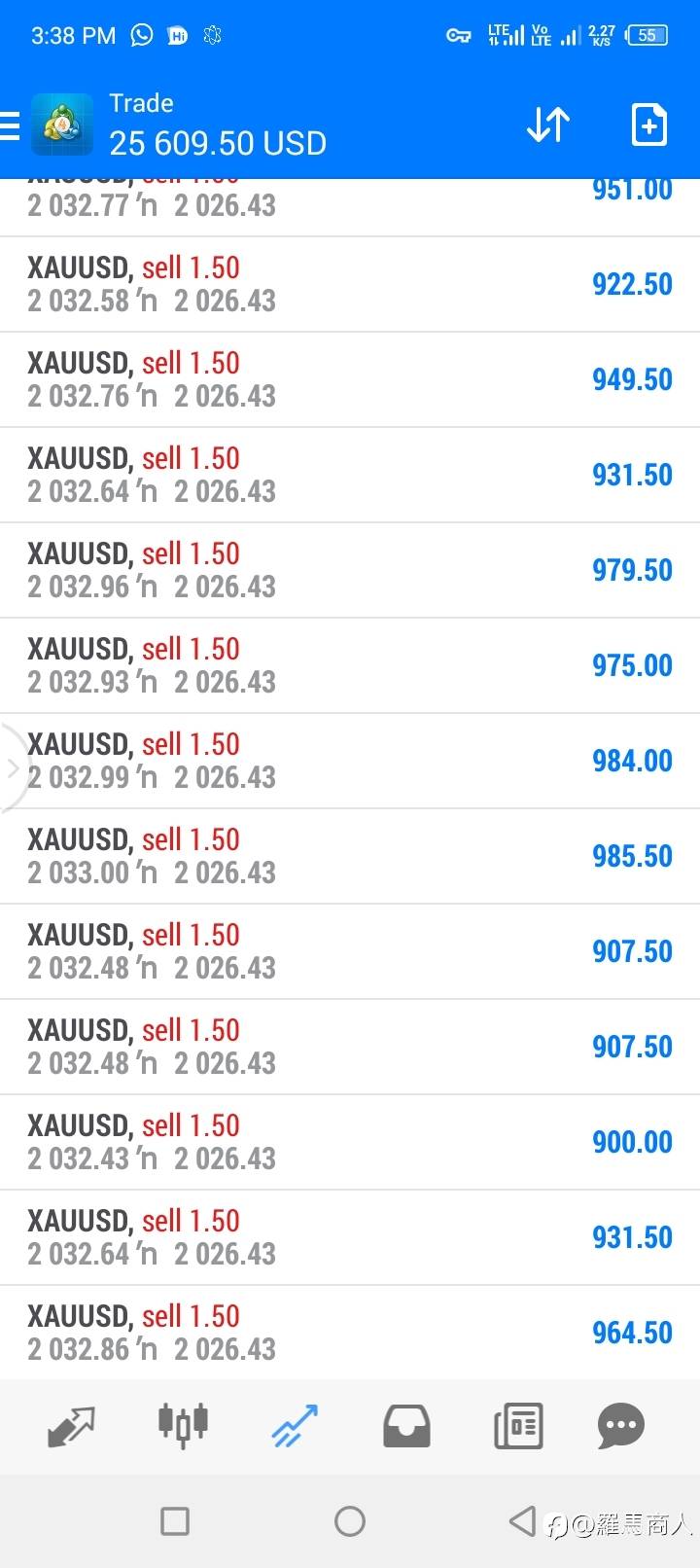Image resolution: width=700 pixels, height=1568 pixels.
Task: Switch to the candlestick Chart tab
Action: [x=183, y=1425]
